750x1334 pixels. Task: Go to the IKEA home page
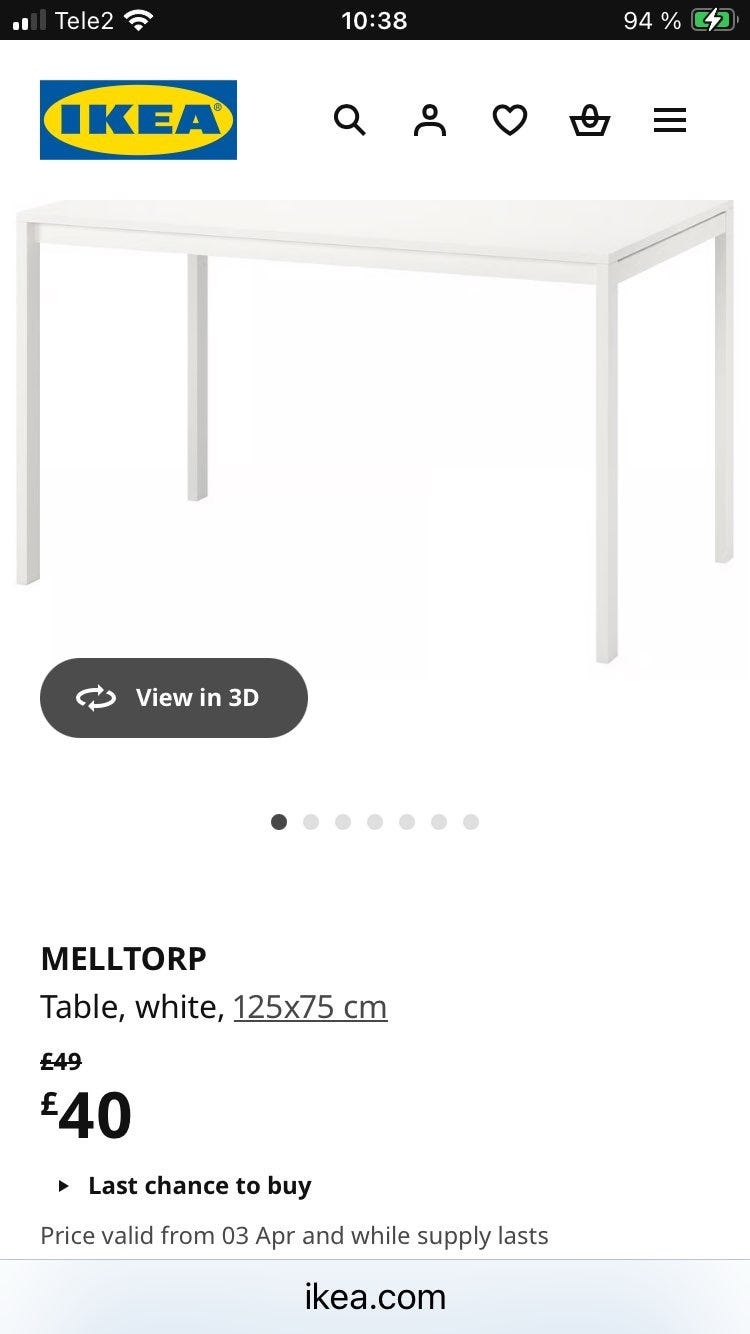pos(138,120)
